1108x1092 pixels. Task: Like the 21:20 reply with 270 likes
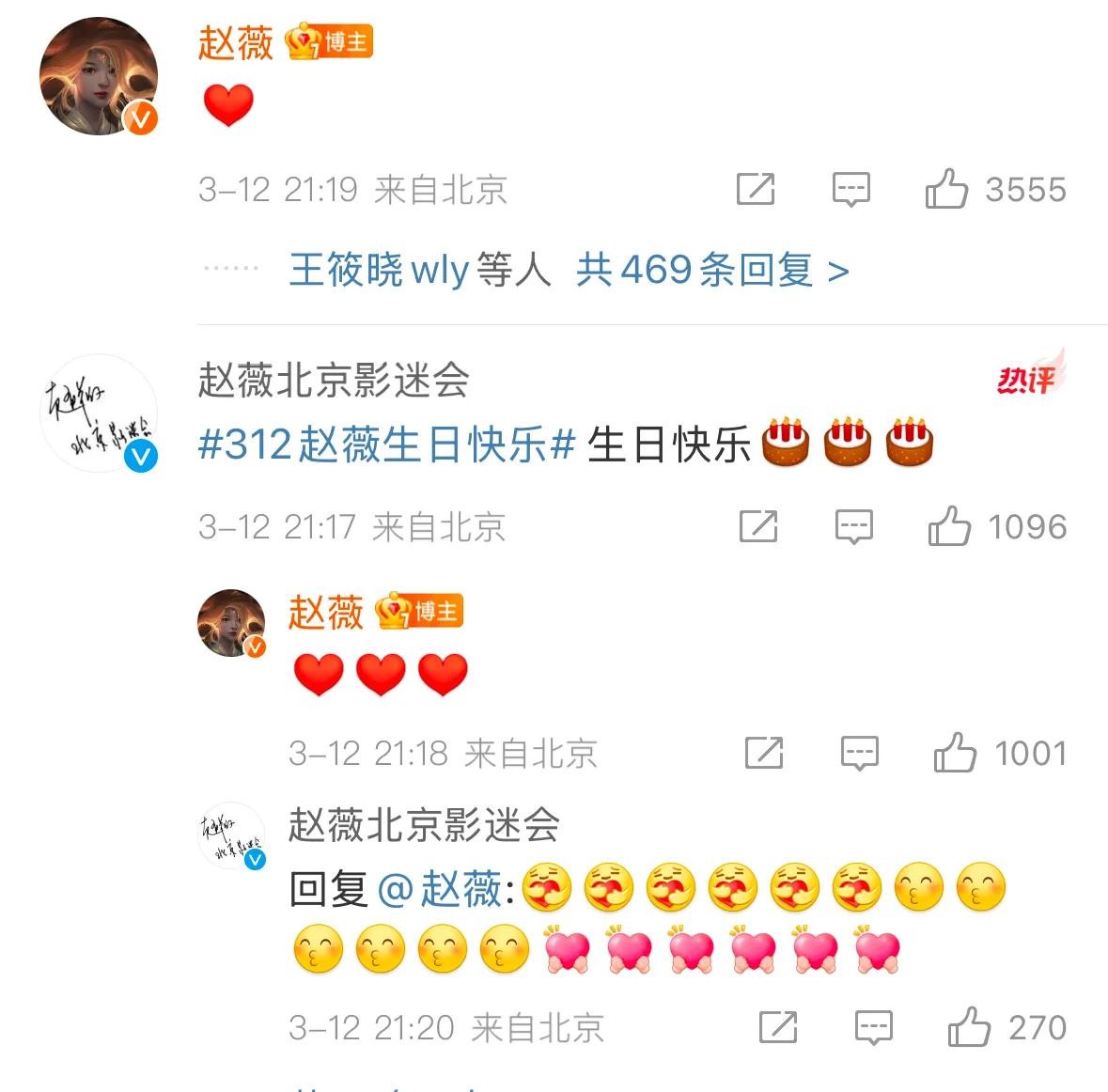tap(969, 1027)
